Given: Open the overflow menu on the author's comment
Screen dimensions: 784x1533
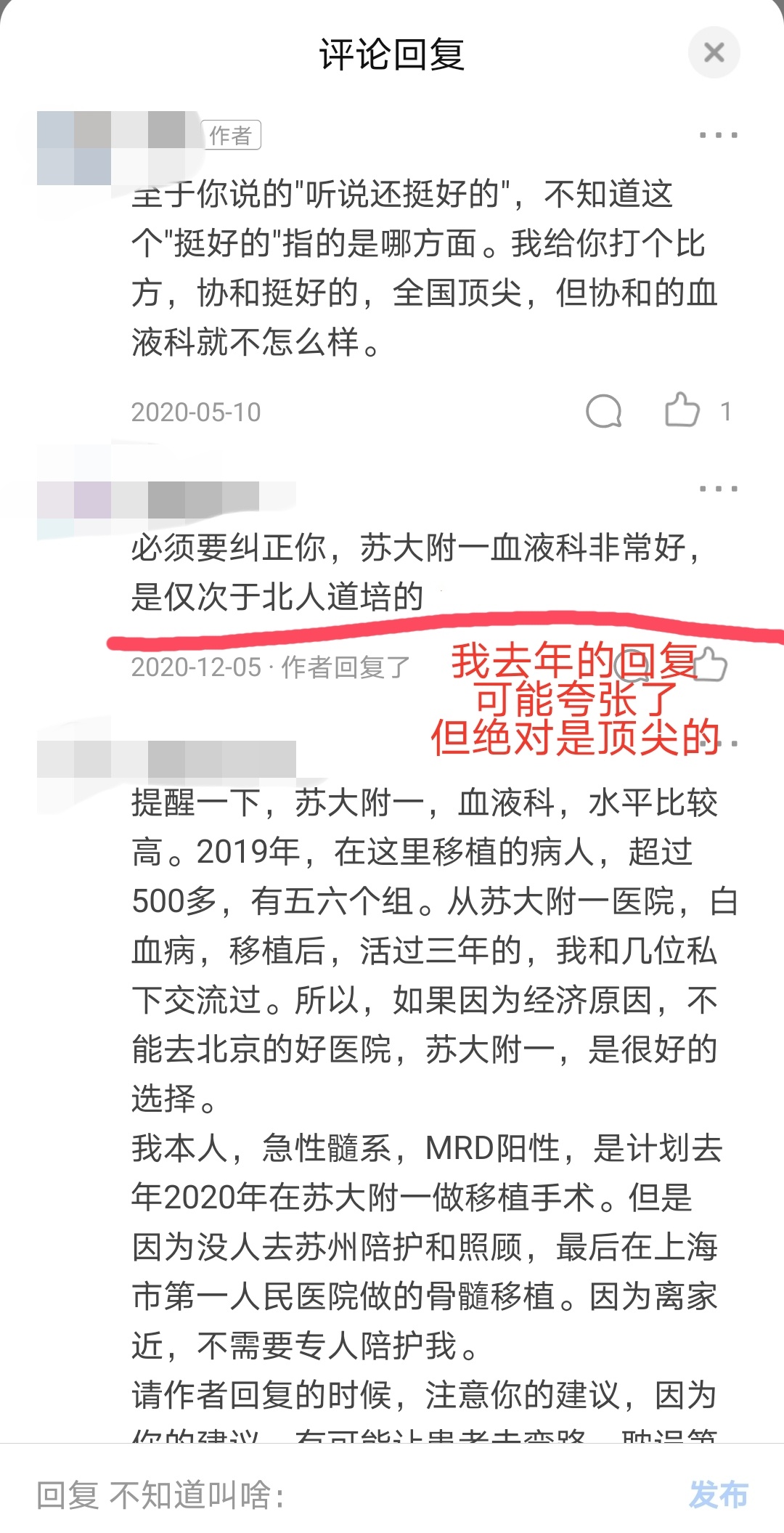Looking at the screenshot, I should point(718,135).
